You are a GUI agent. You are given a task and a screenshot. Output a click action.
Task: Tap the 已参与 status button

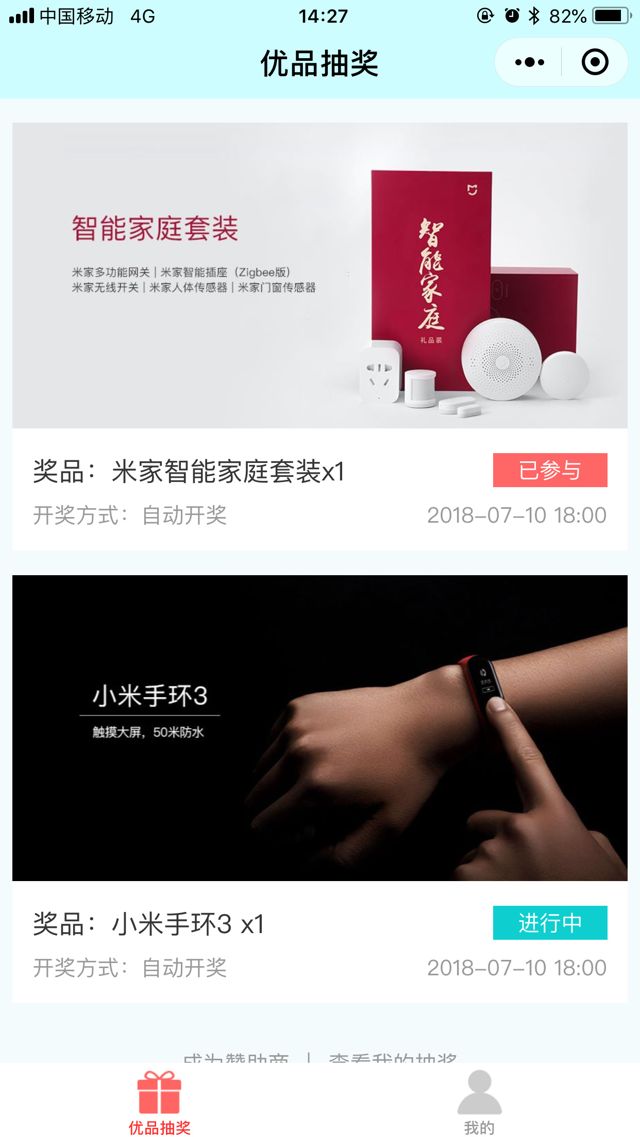click(x=550, y=470)
